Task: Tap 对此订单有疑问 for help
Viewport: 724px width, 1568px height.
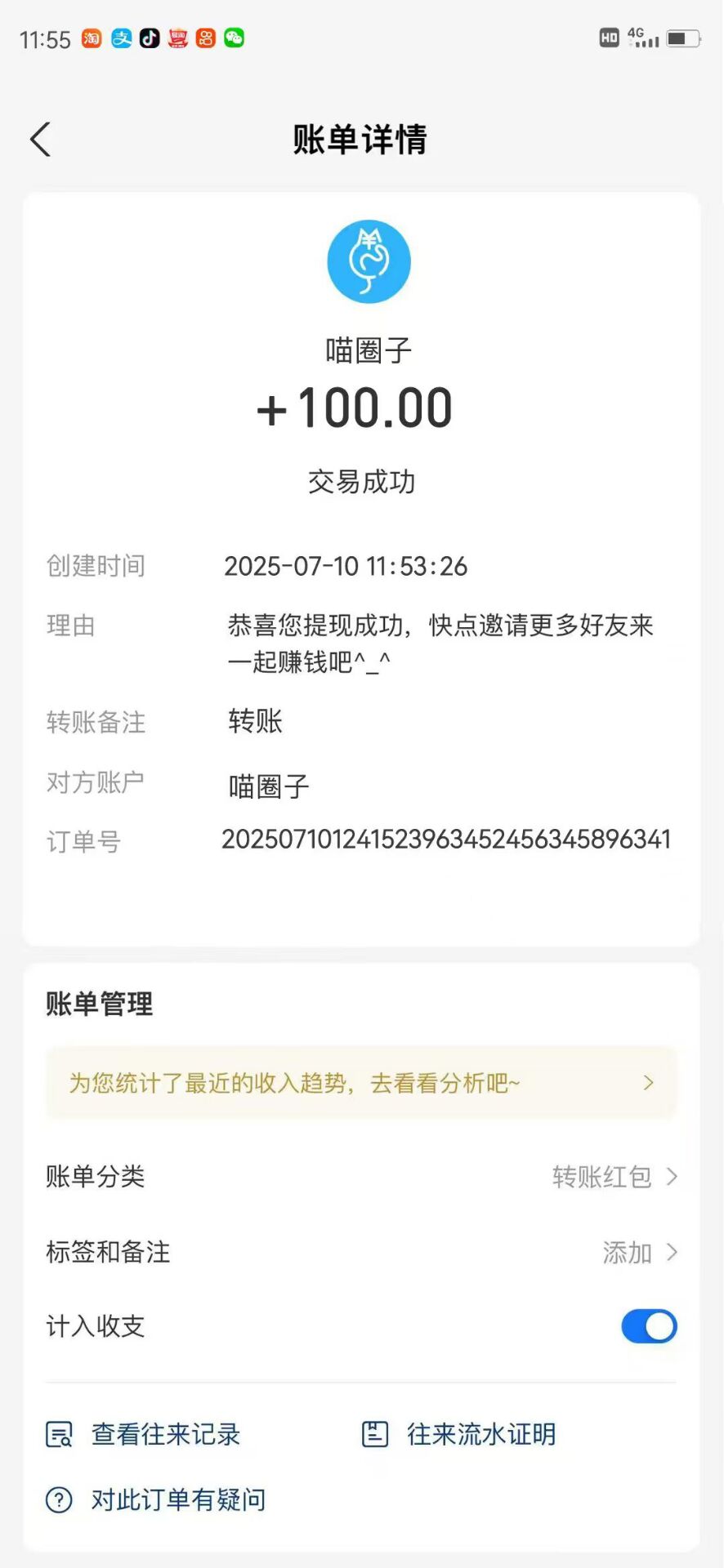Action: (x=157, y=1499)
